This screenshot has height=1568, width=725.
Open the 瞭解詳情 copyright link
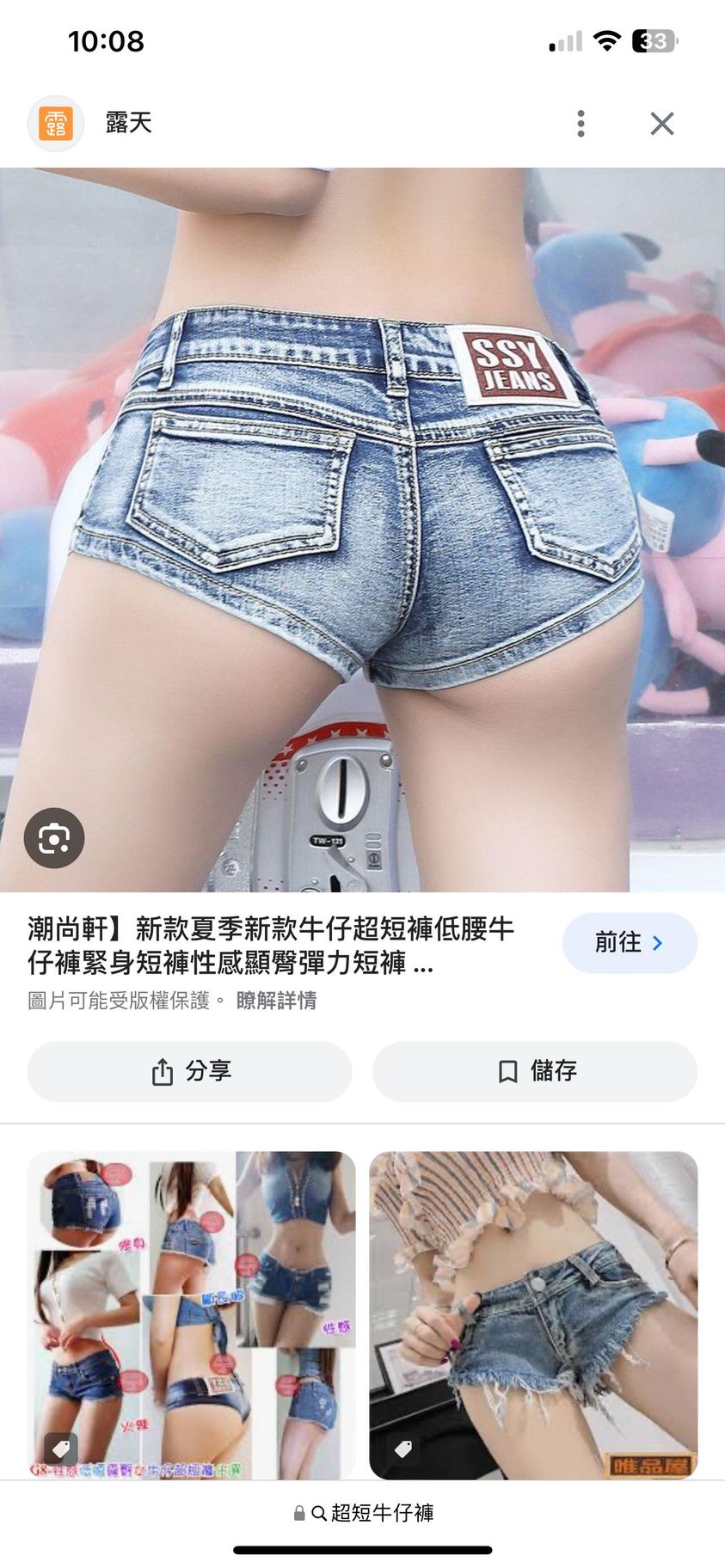(276, 1001)
